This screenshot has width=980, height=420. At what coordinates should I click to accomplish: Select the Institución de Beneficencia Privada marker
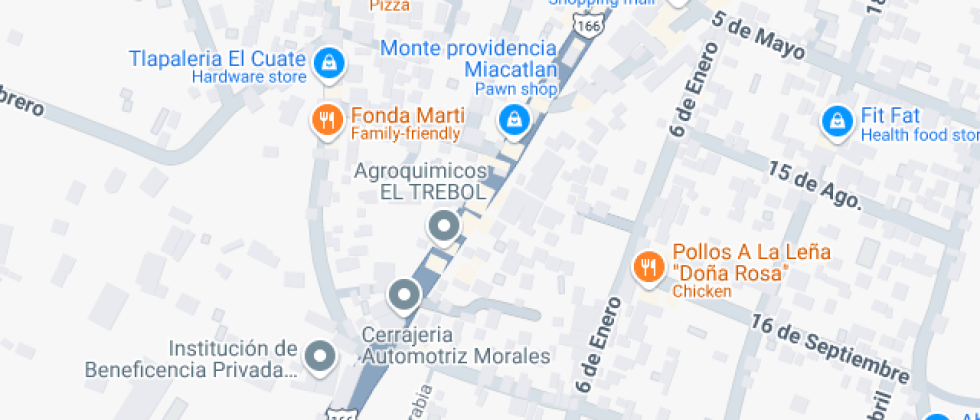click(x=320, y=356)
